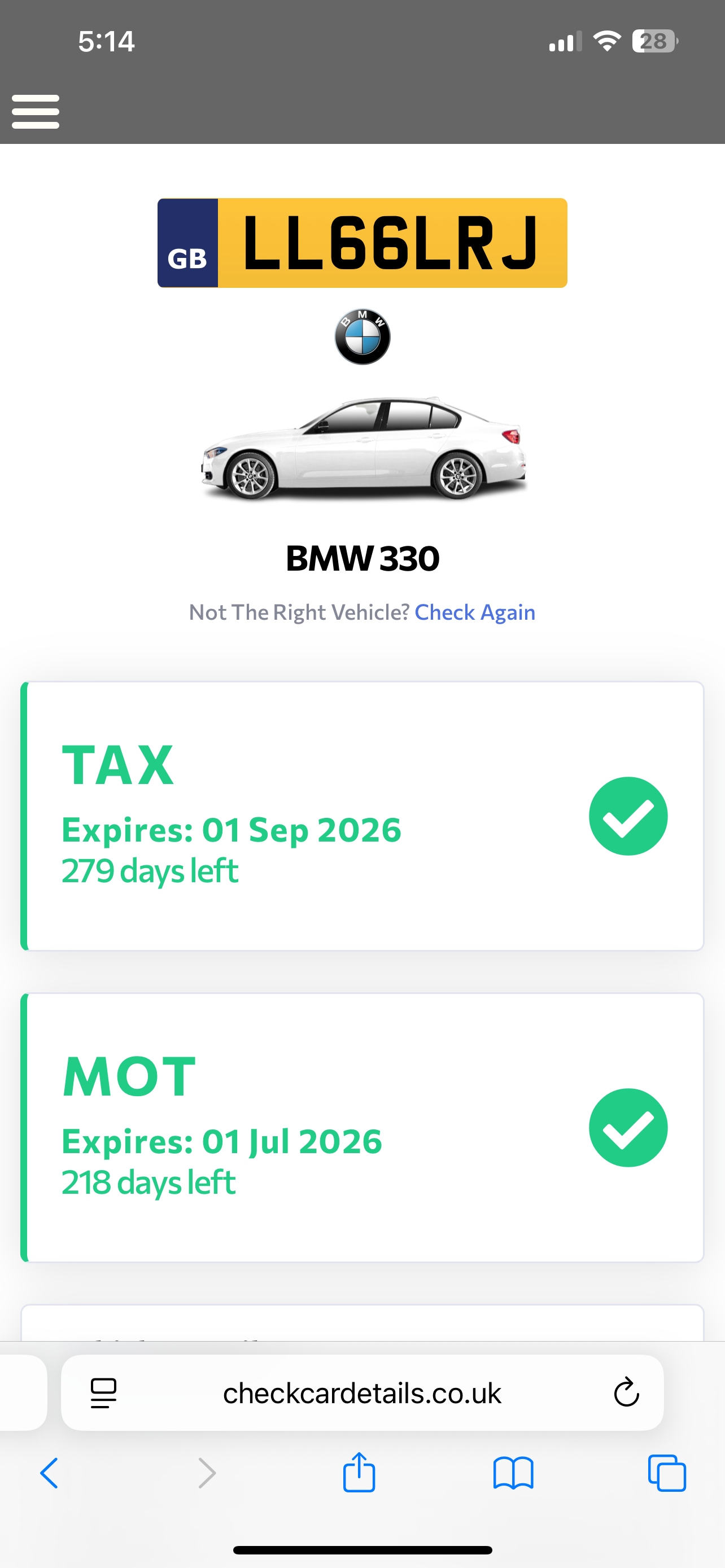This screenshot has height=1568, width=725.
Task: Share this page via the share icon
Action: 359,1473
